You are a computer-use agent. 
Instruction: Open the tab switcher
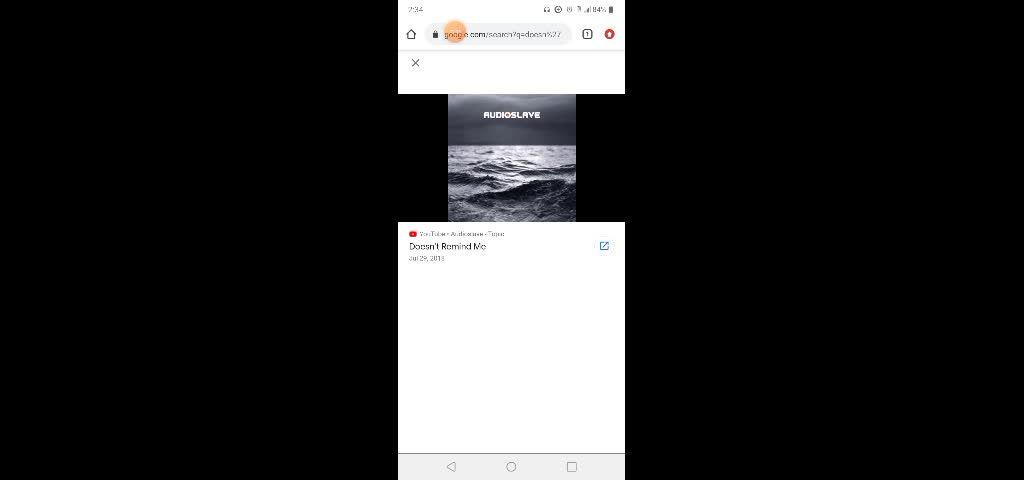(587, 34)
